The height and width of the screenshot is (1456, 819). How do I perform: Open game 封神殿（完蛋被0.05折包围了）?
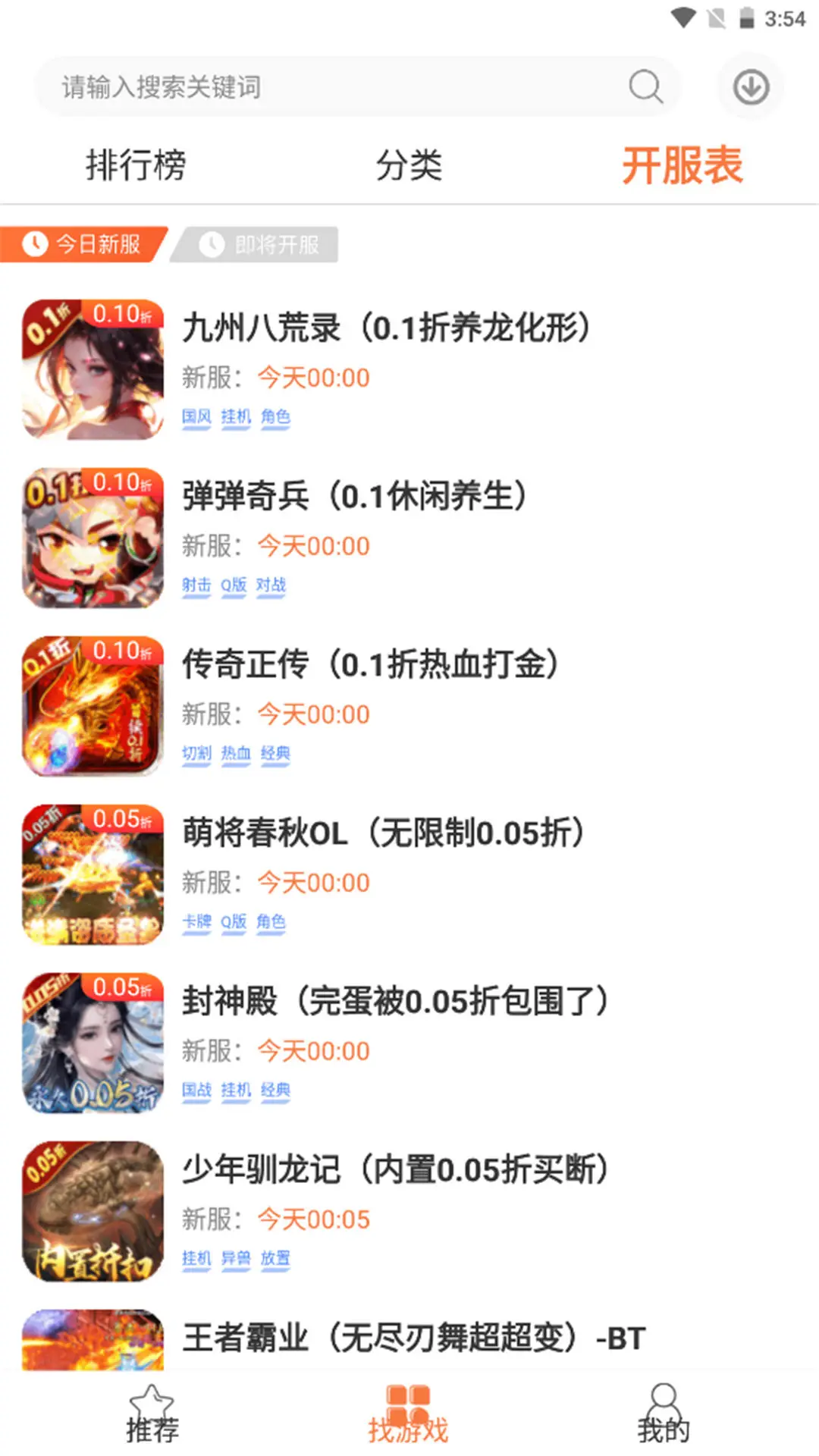pos(394,1001)
